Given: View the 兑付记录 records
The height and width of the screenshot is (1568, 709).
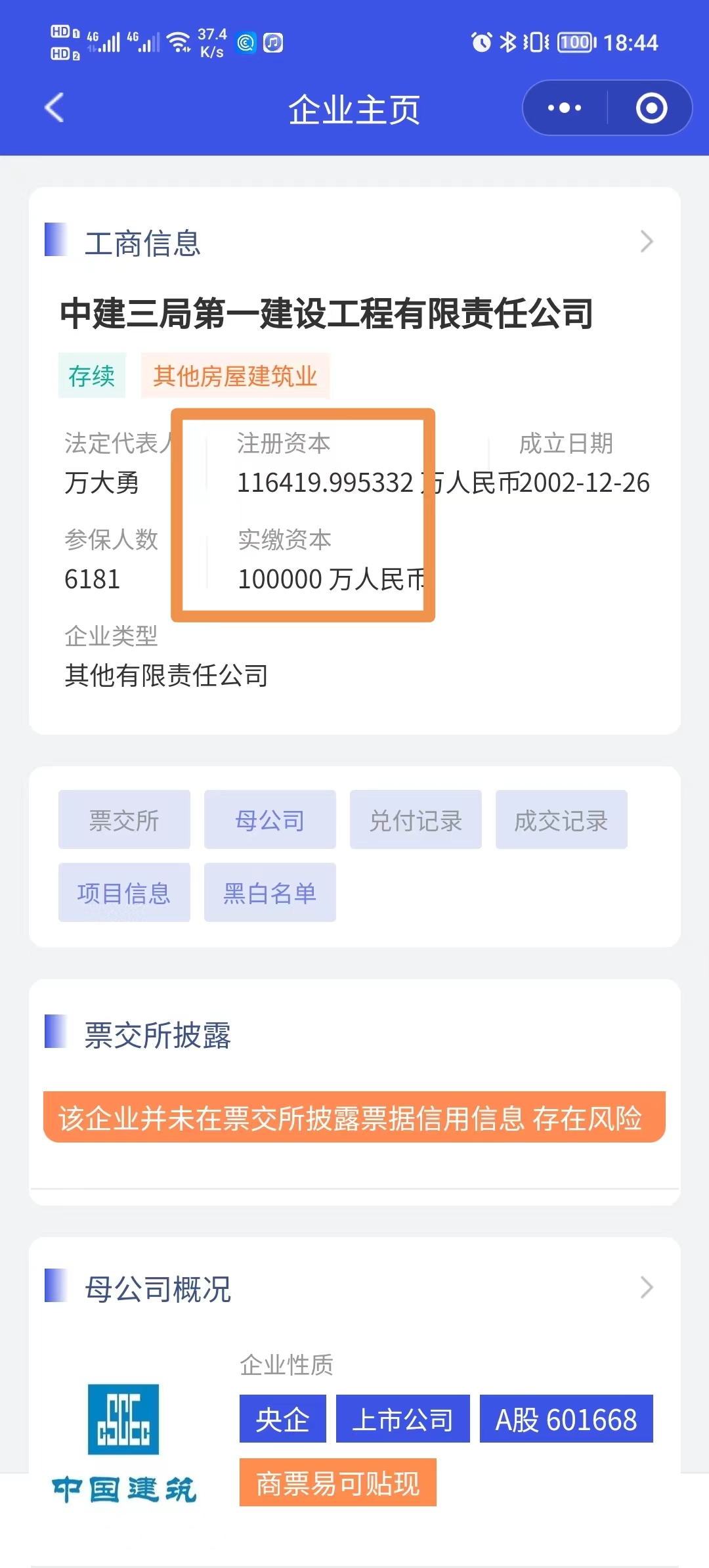Looking at the screenshot, I should click(416, 819).
